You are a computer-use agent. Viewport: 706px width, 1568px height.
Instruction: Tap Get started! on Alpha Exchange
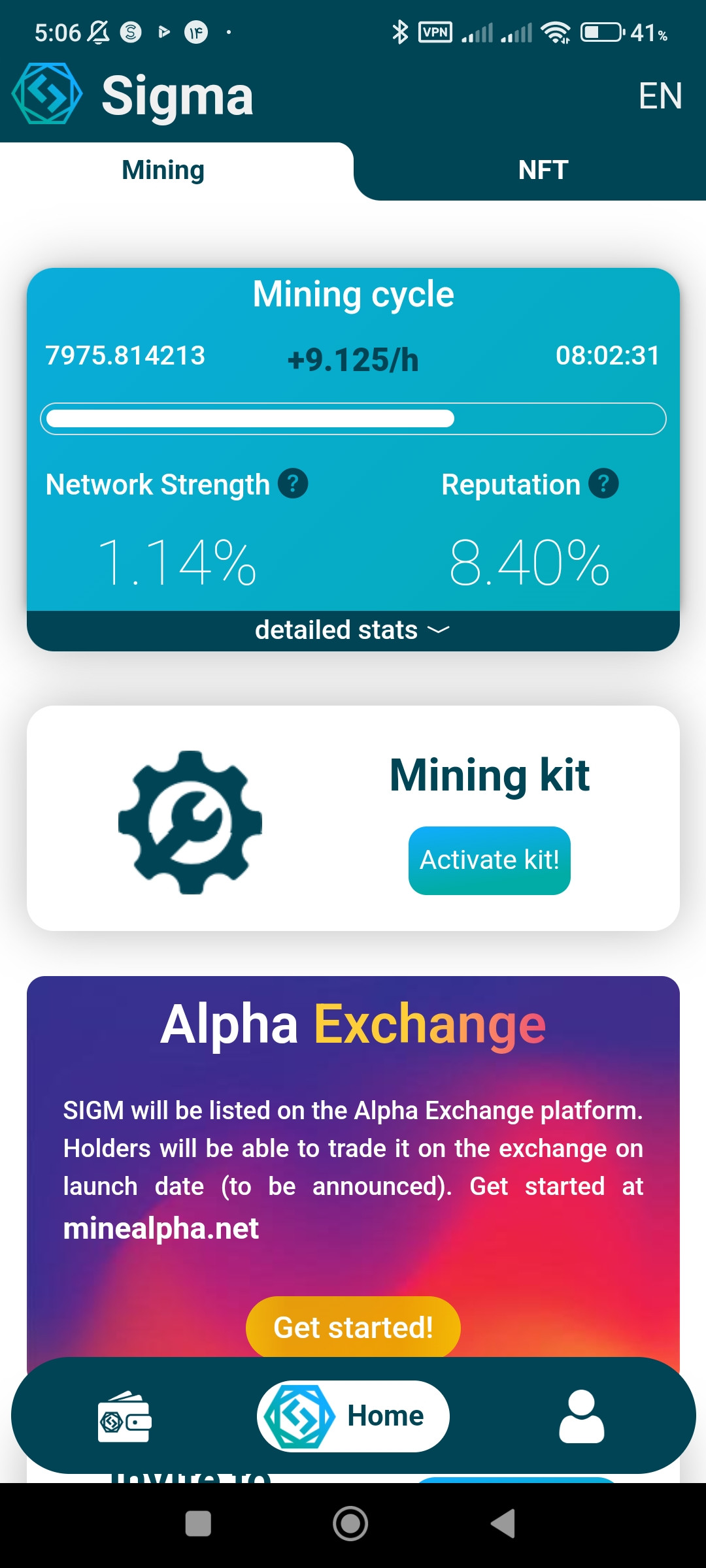point(353,1327)
